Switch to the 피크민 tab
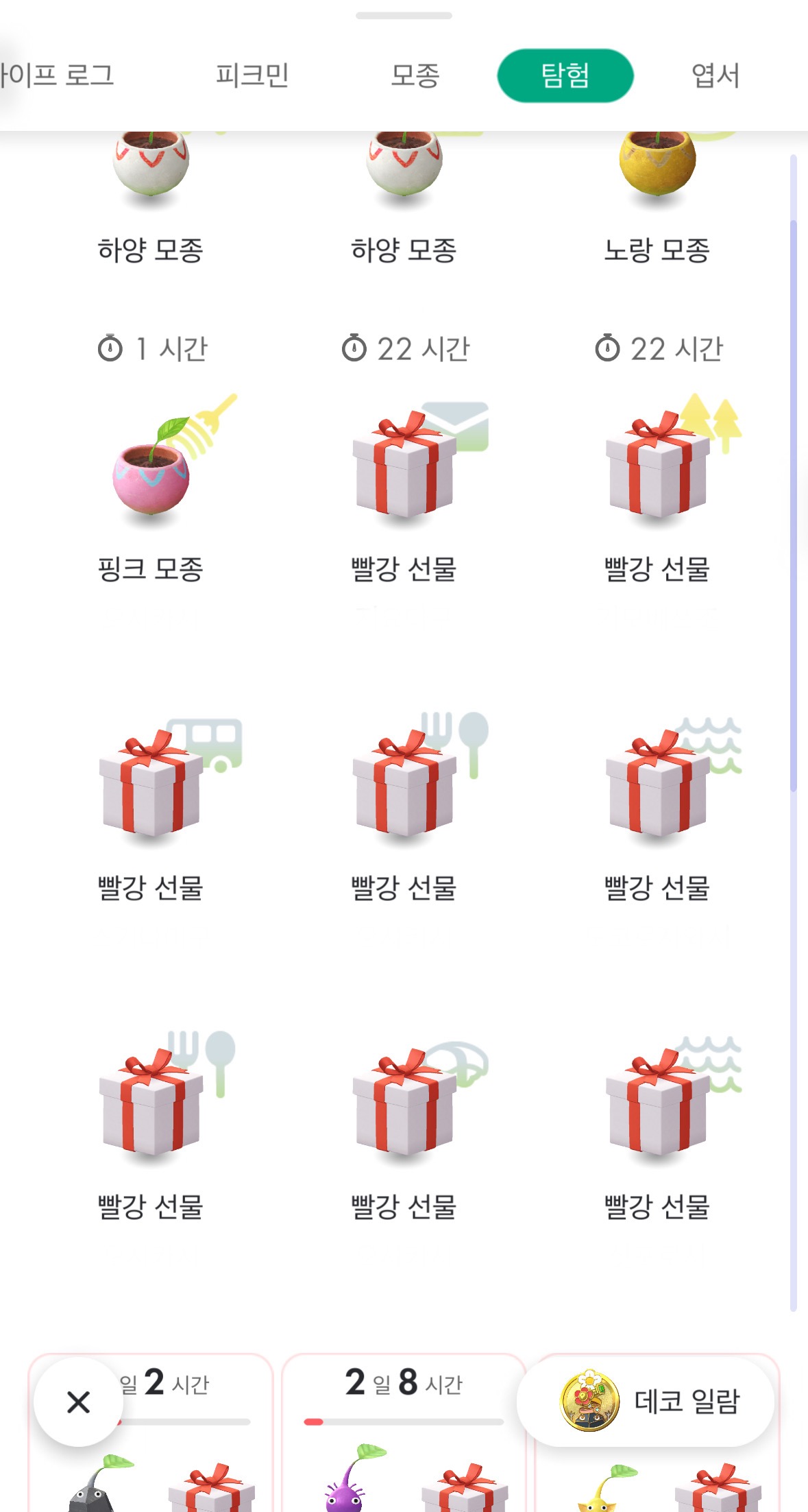This screenshot has height=1512, width=808. (252, 75)
